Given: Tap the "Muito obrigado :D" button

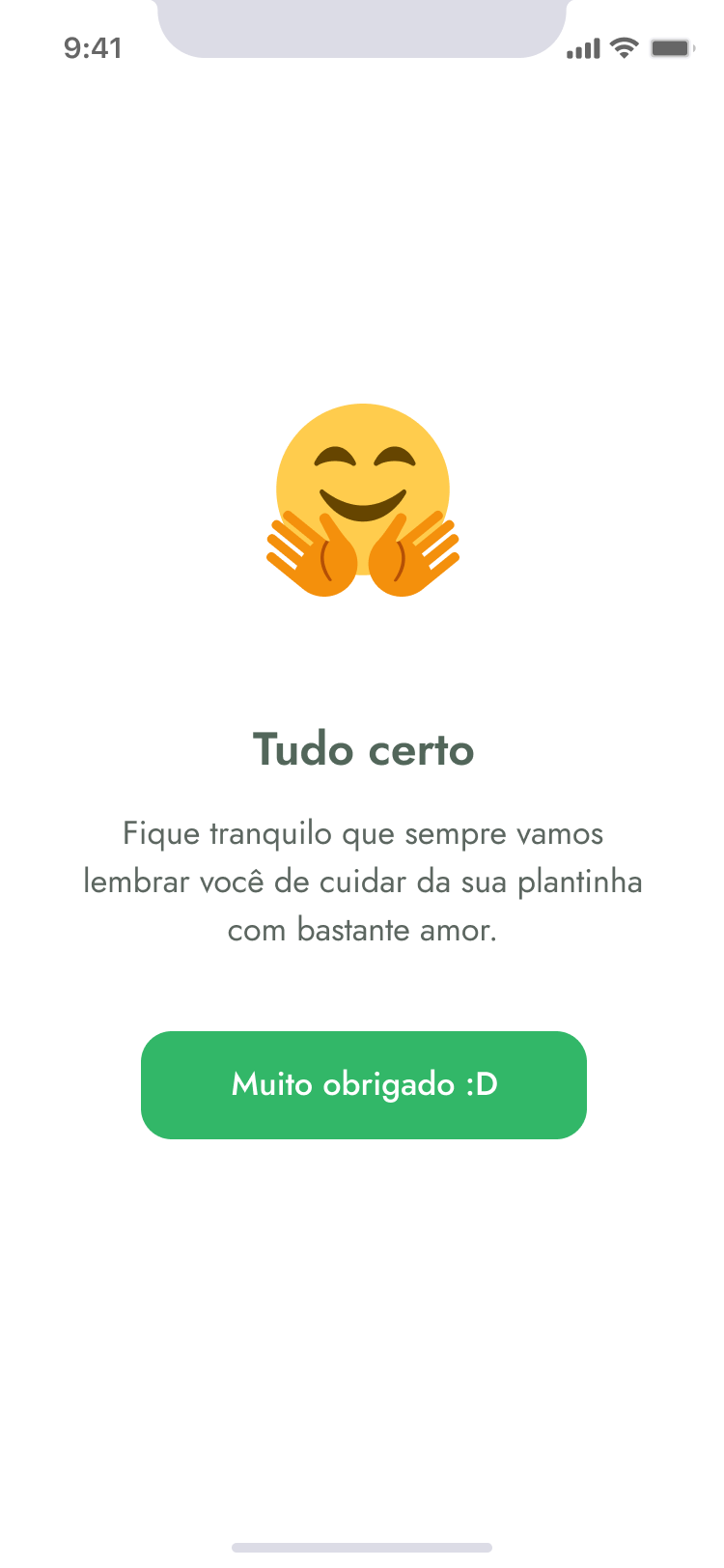Looking at the screenshot, I should (x=364, y=1084).
